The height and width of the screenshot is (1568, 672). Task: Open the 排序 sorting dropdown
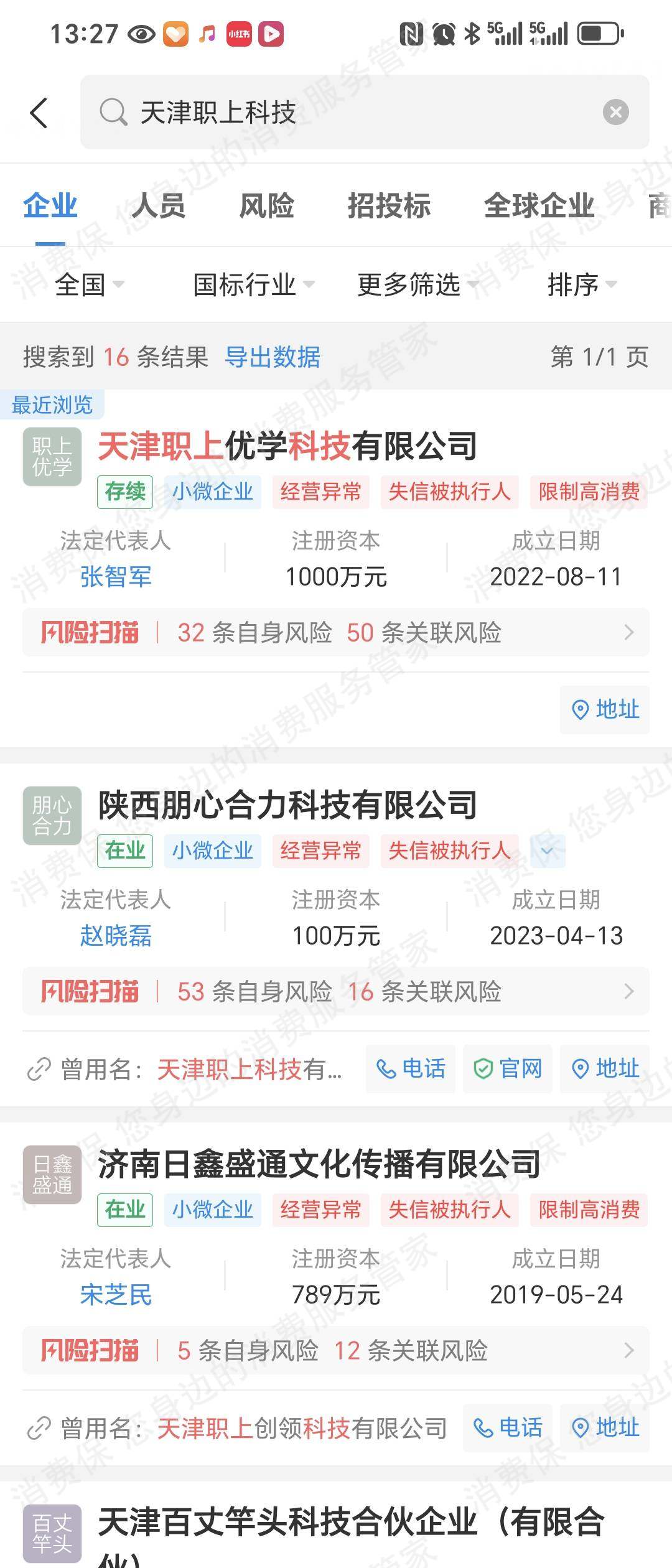click(577, 286)
